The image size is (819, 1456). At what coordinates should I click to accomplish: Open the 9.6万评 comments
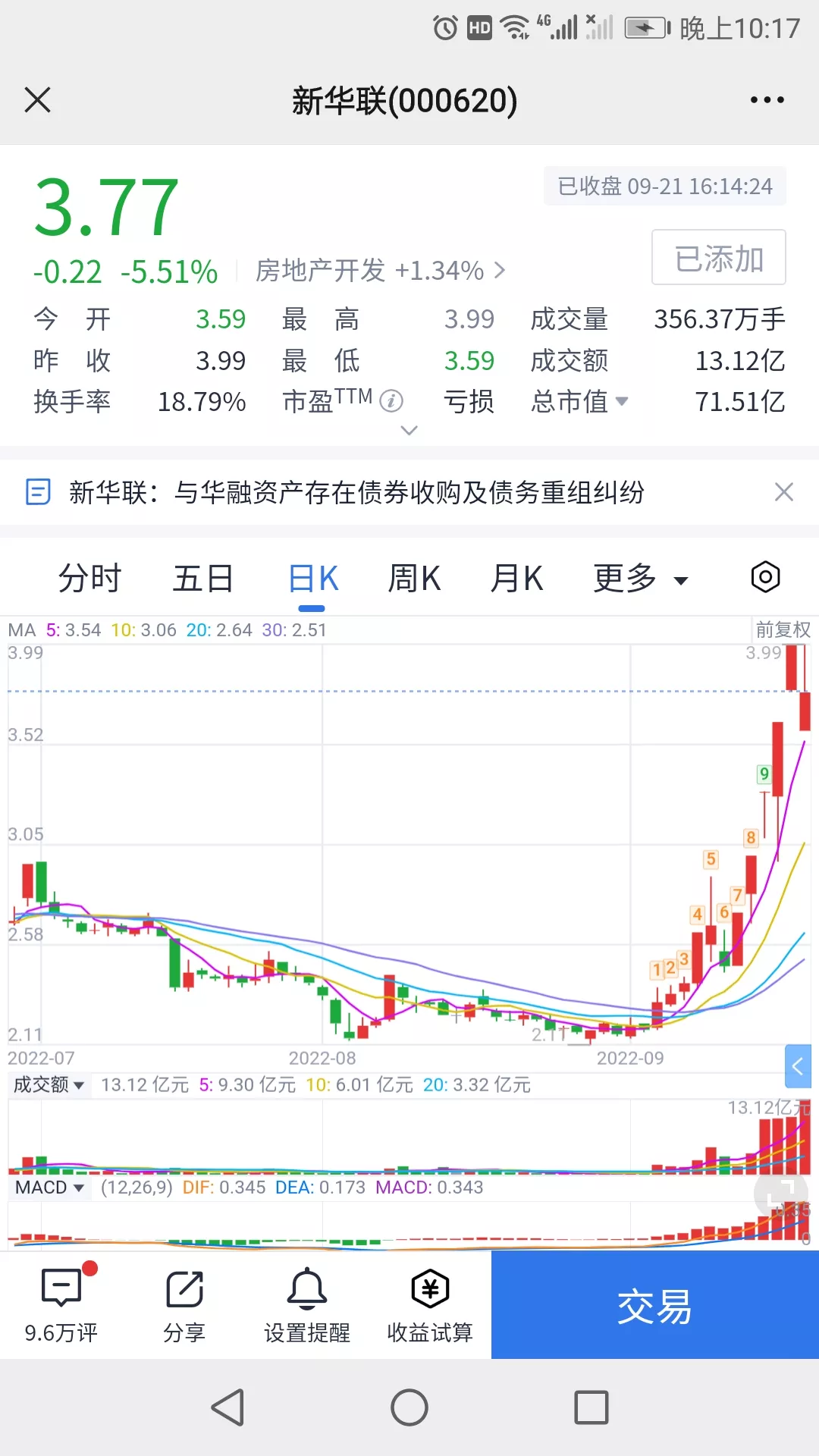[x=61, y=1306]
